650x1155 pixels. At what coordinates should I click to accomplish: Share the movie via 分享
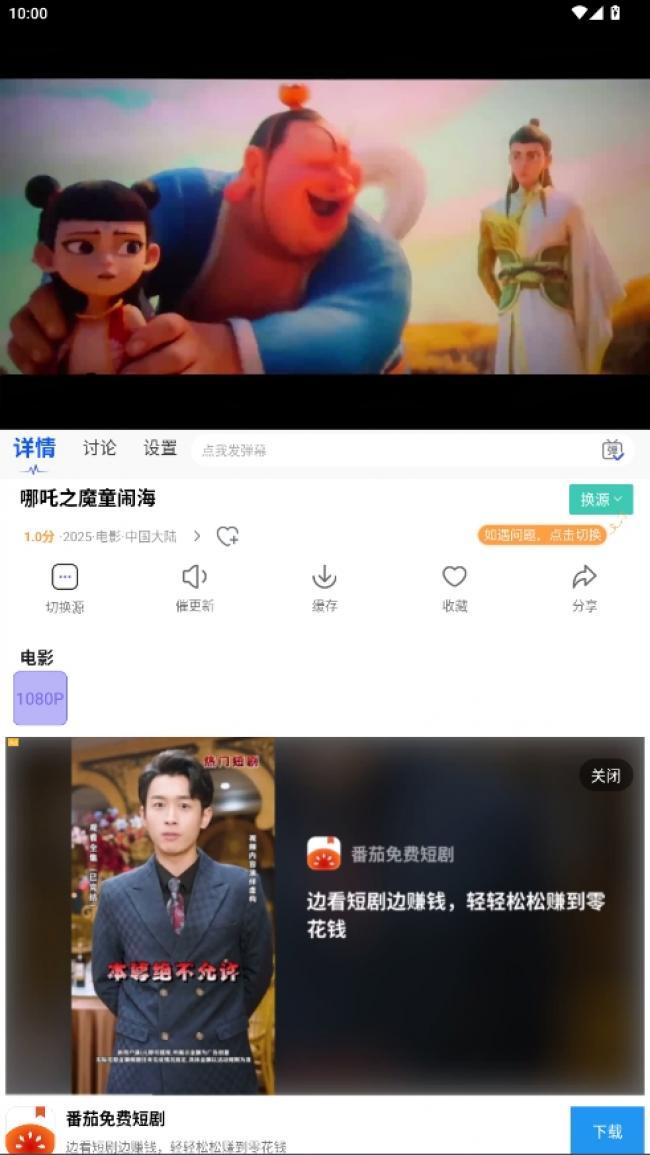pos(584,588)
